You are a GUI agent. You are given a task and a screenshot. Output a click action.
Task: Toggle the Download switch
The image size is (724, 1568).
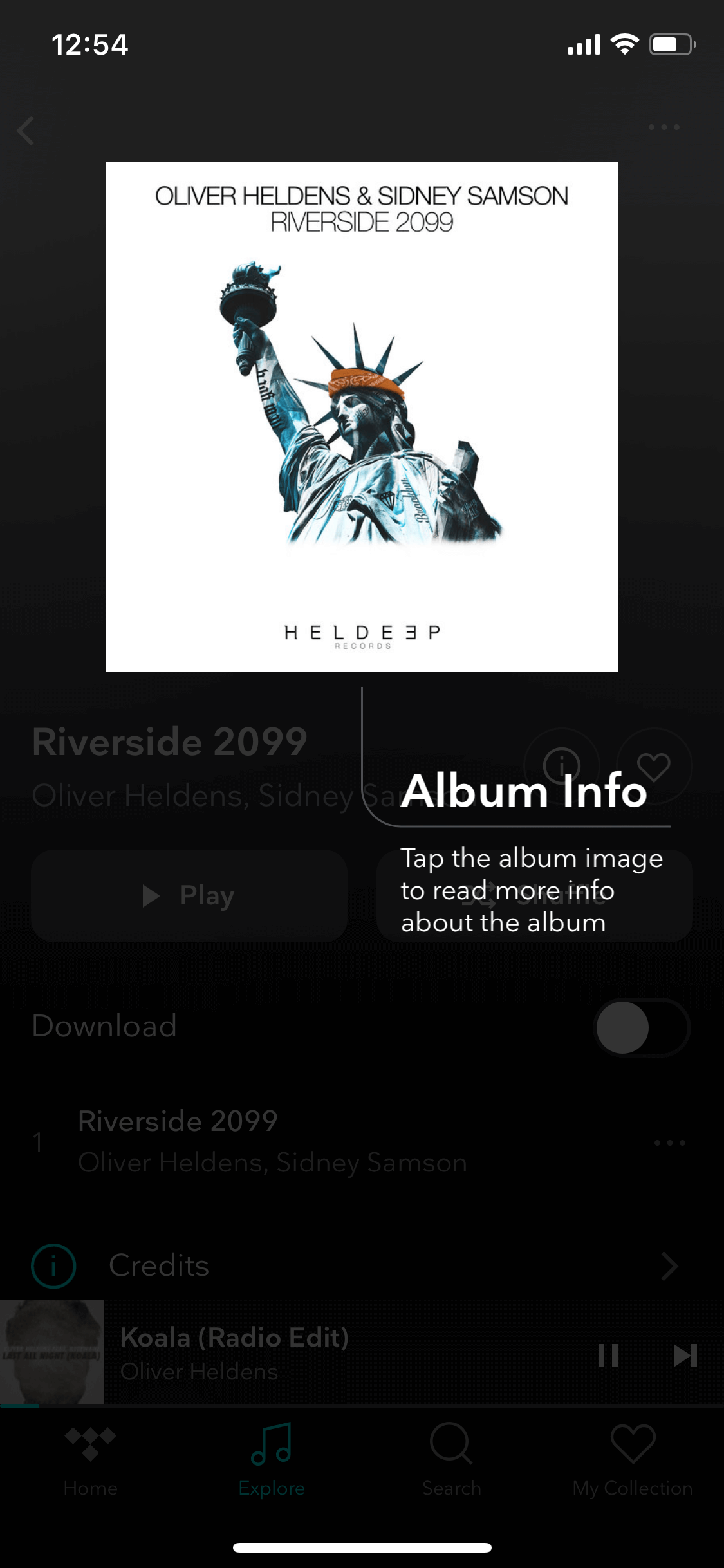(x=642, y=1027)
